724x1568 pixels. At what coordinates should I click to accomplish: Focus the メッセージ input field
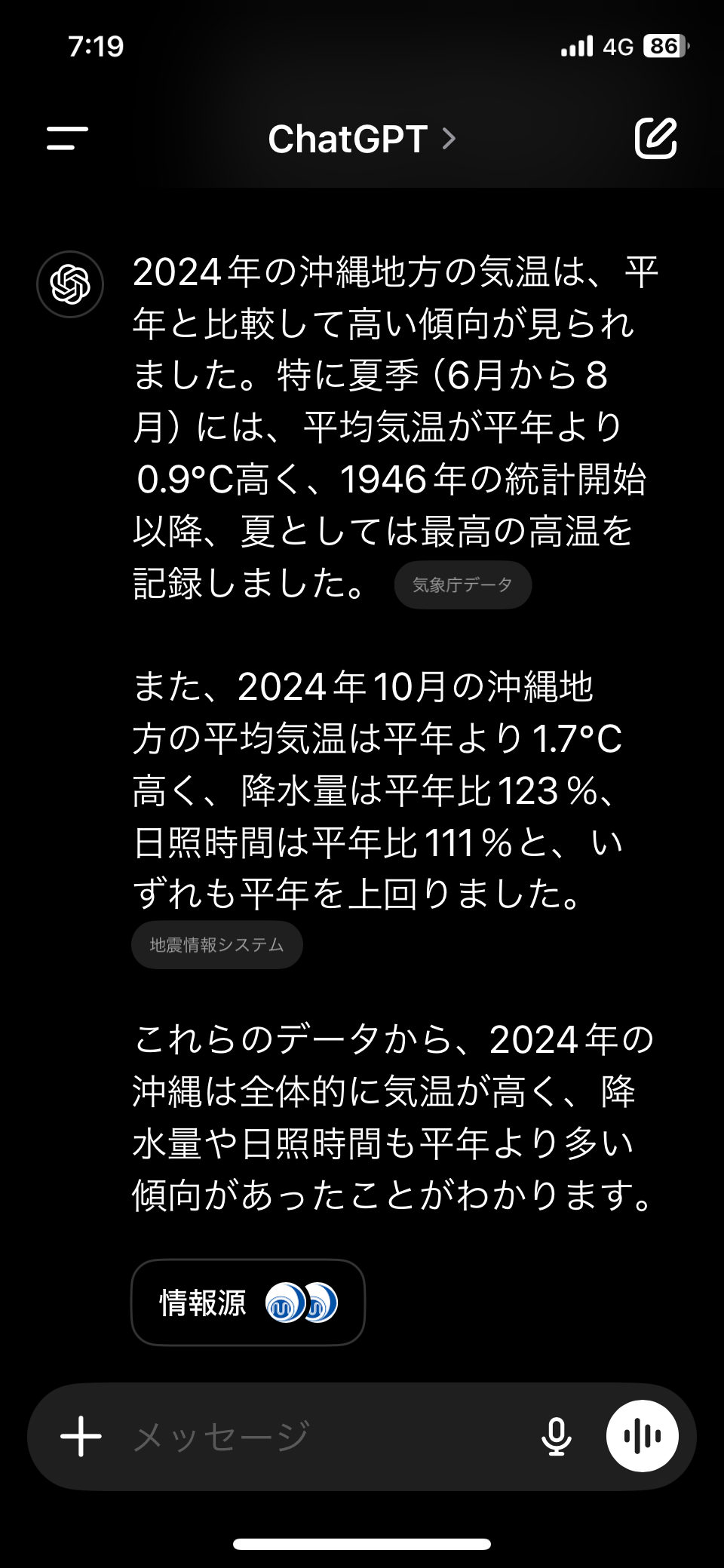[324, 1436]
